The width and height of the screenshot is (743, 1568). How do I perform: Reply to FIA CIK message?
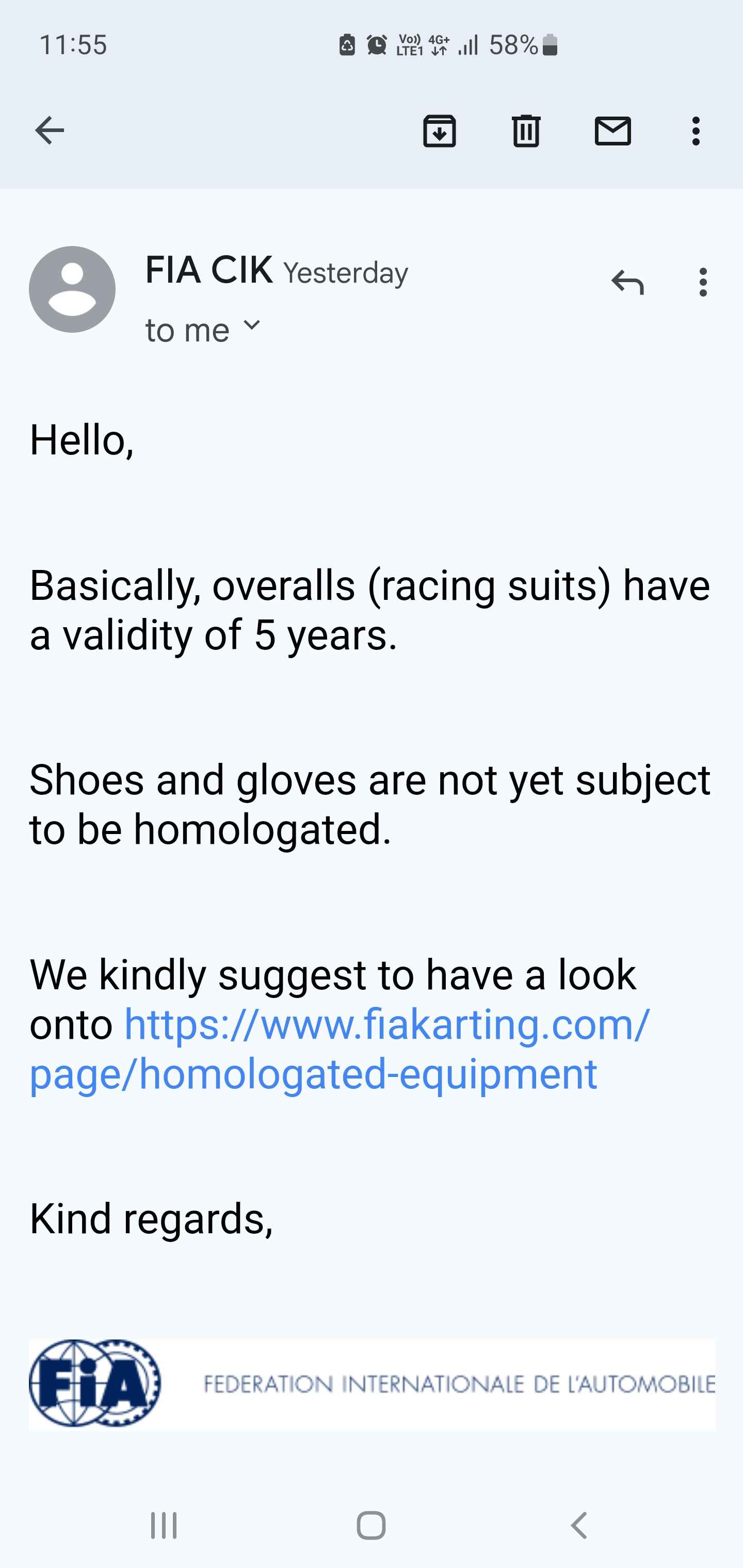coord(627,283)
